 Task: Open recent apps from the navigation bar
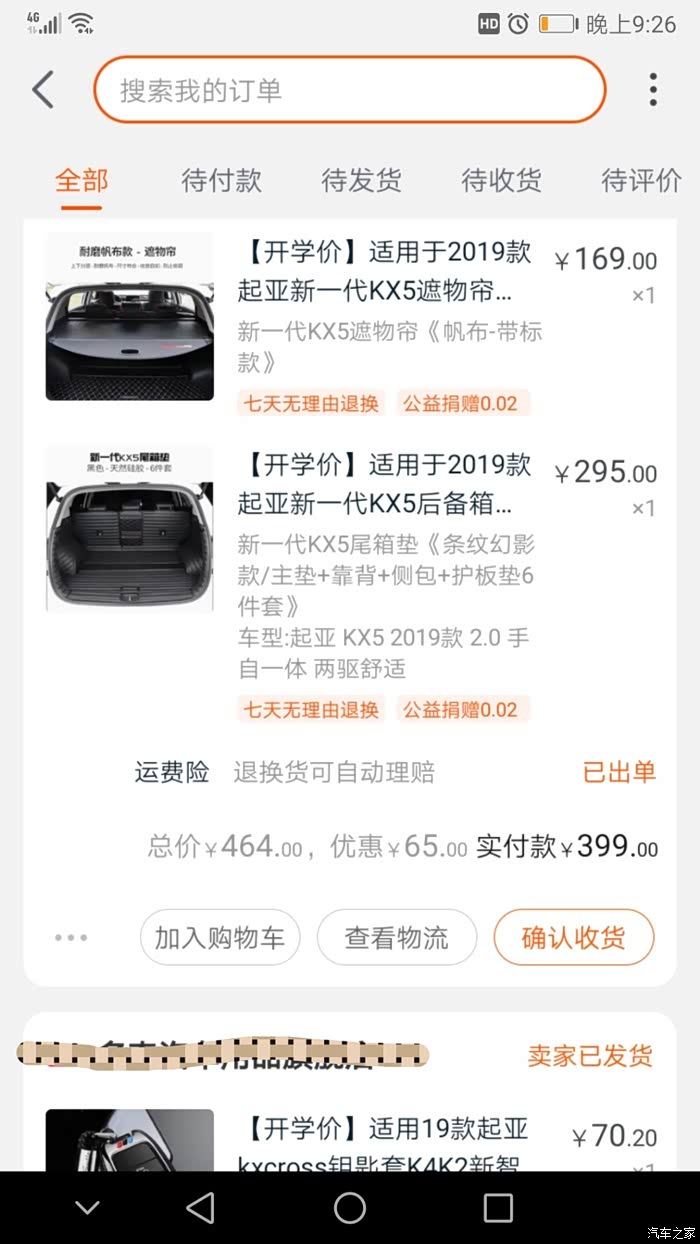coord(498,1208)
